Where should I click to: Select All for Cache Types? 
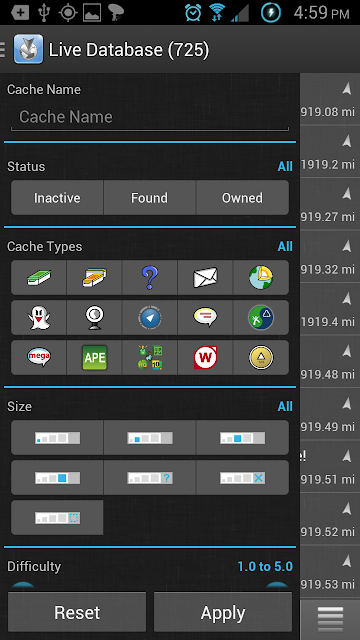click(285, 247)
